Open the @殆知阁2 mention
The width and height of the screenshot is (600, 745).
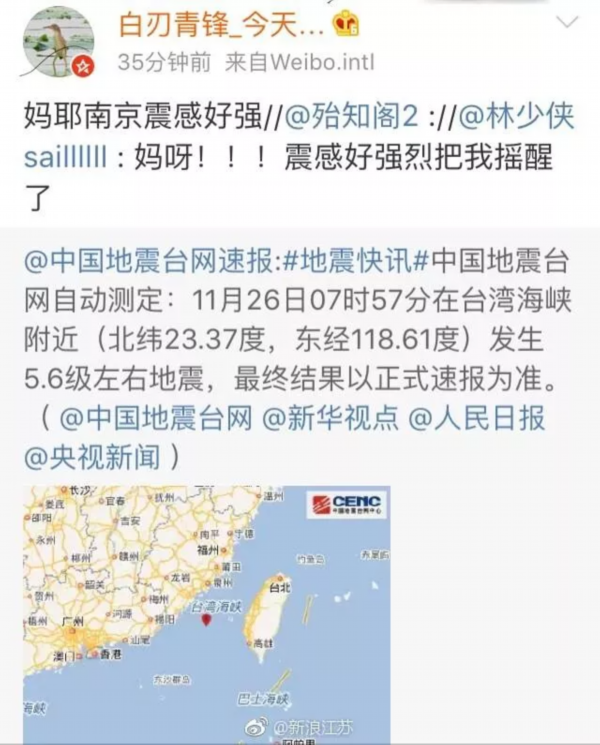click(356, 119)
